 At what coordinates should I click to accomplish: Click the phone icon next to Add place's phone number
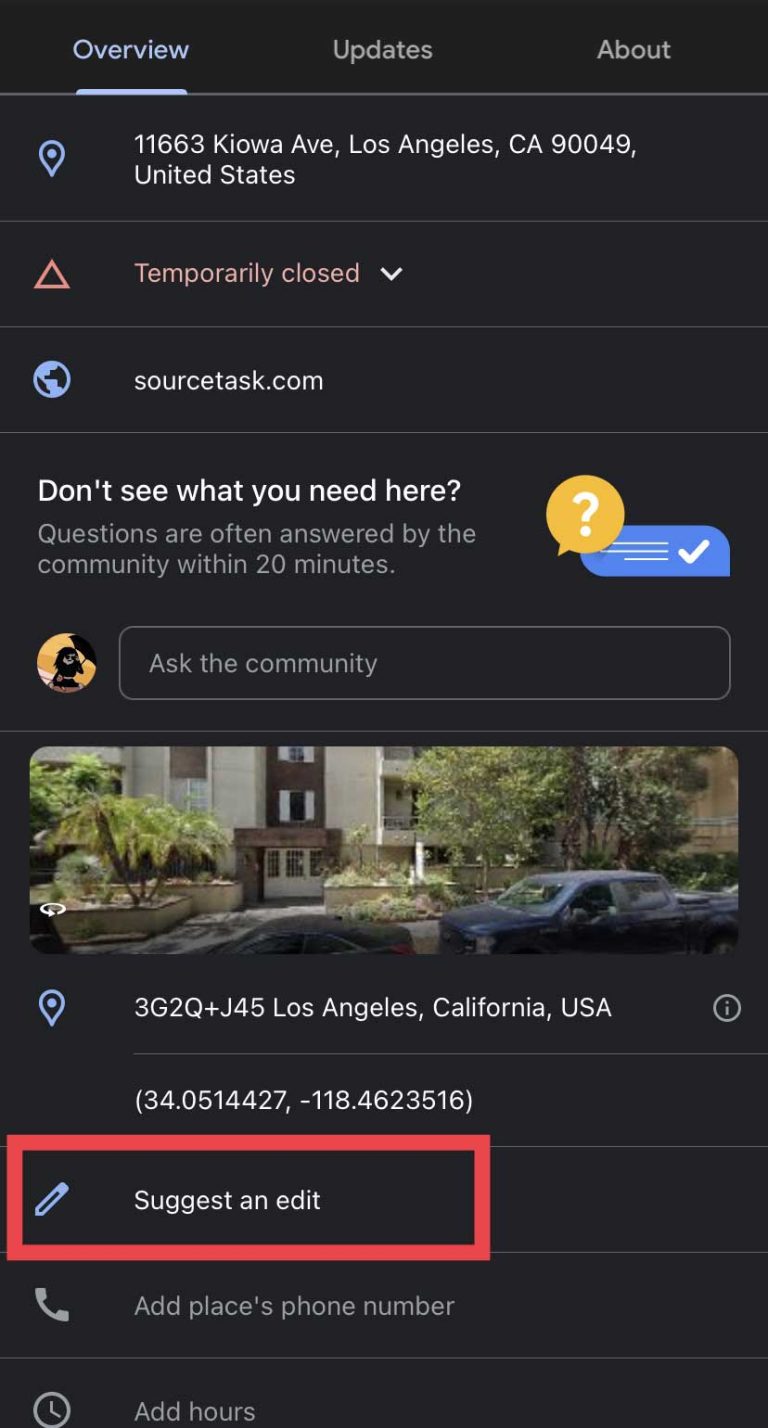(x=52, y=1305)
